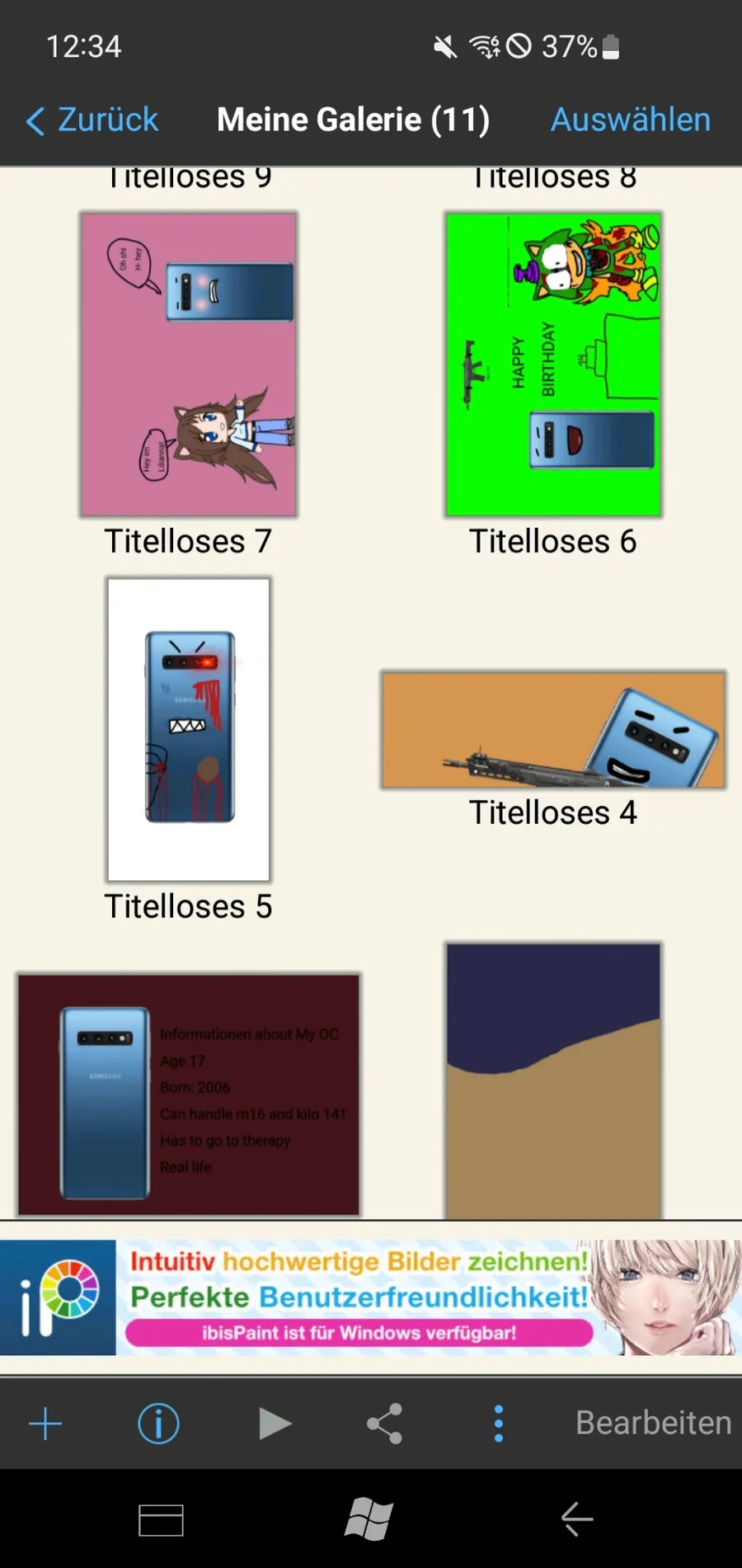
Task: Tap Bearbeiten to edit the artwork
Action: [x=653, y=1424]
